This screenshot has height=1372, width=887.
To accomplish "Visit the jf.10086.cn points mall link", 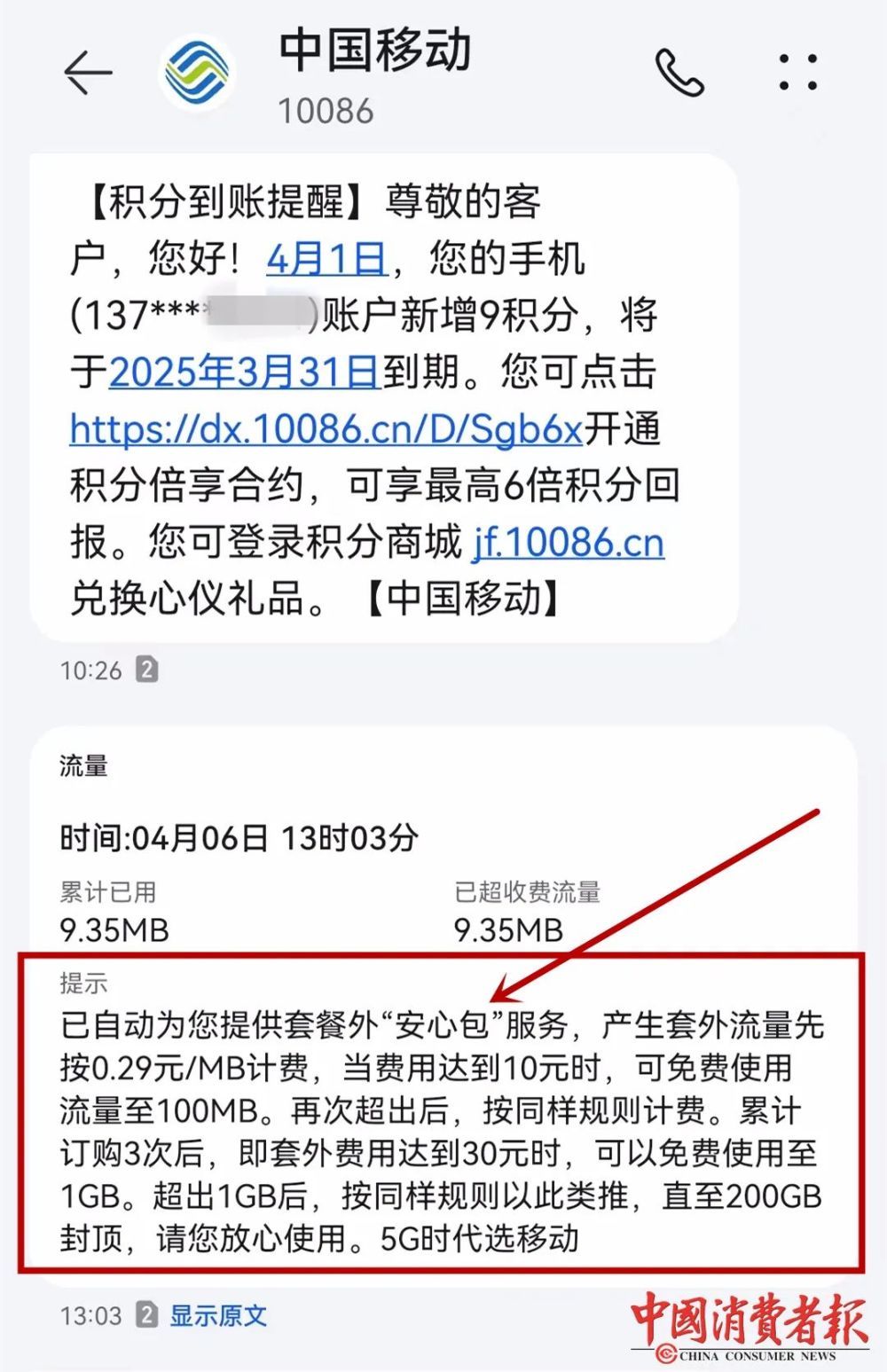I will [x=568, y=542].
